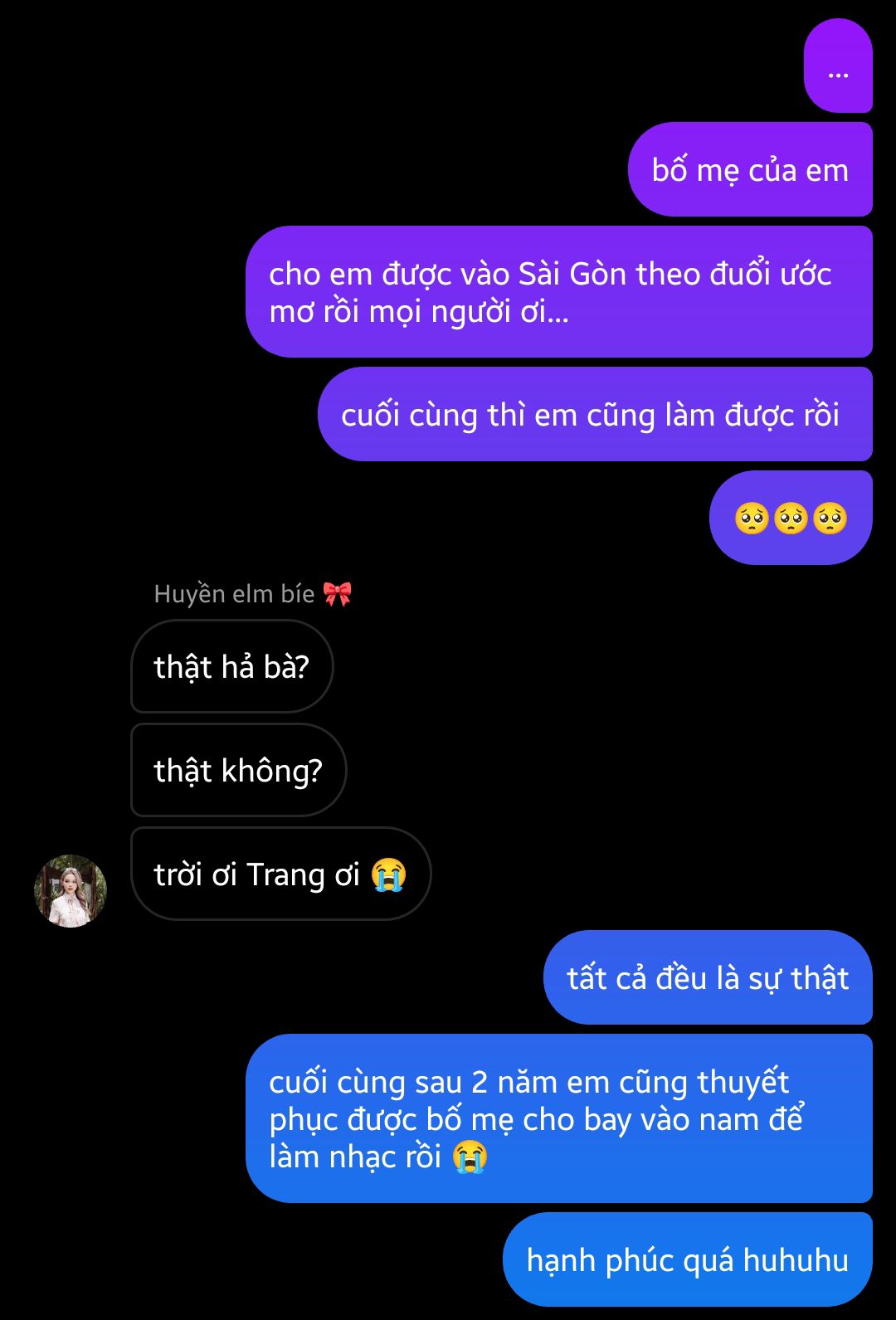The image size is (896, 1320).
Task: Open Huyền elm bíe's profile picture
Action: coord(71,891)
